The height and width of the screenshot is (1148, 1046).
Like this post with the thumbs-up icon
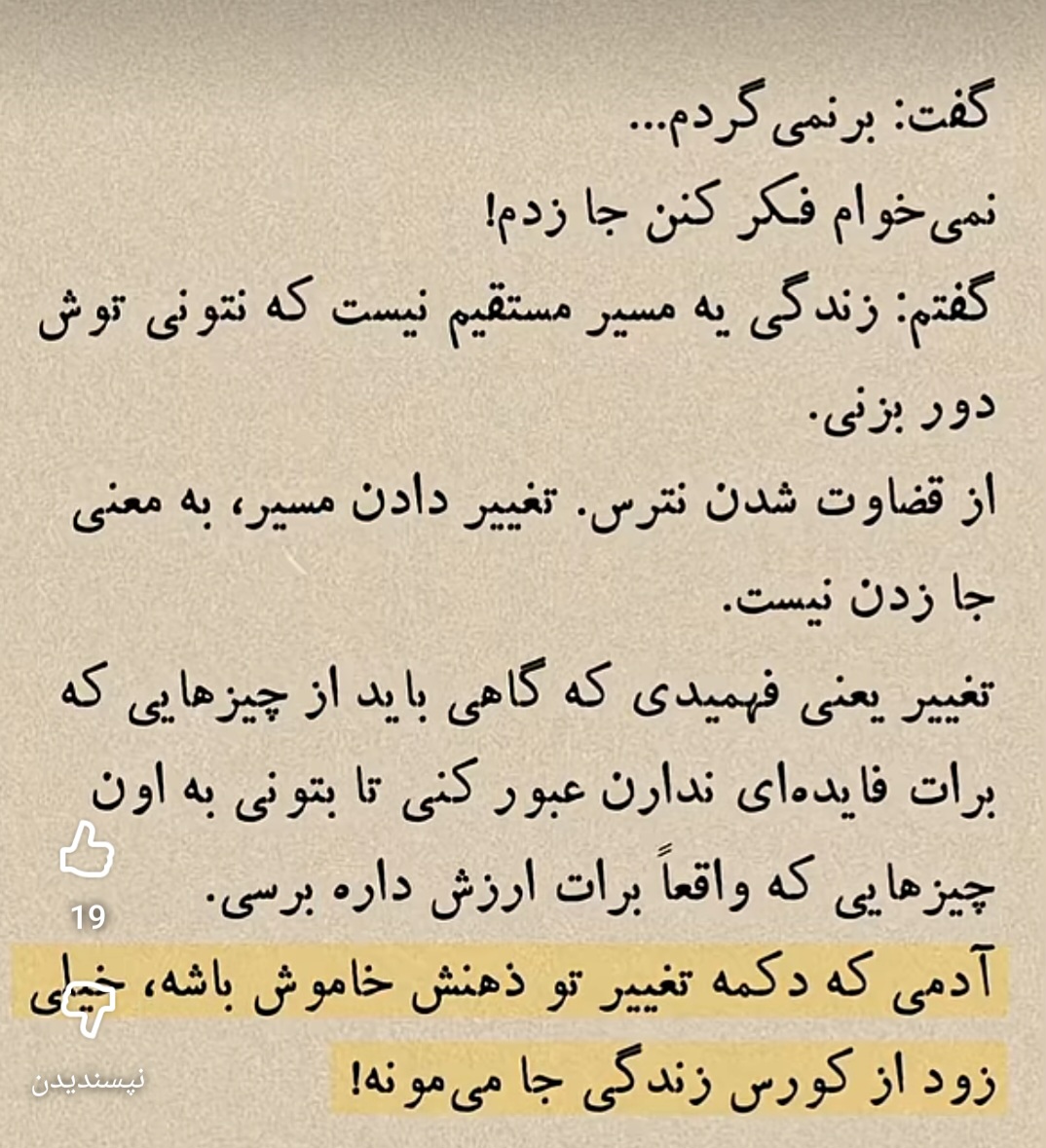tap(87, 851)
